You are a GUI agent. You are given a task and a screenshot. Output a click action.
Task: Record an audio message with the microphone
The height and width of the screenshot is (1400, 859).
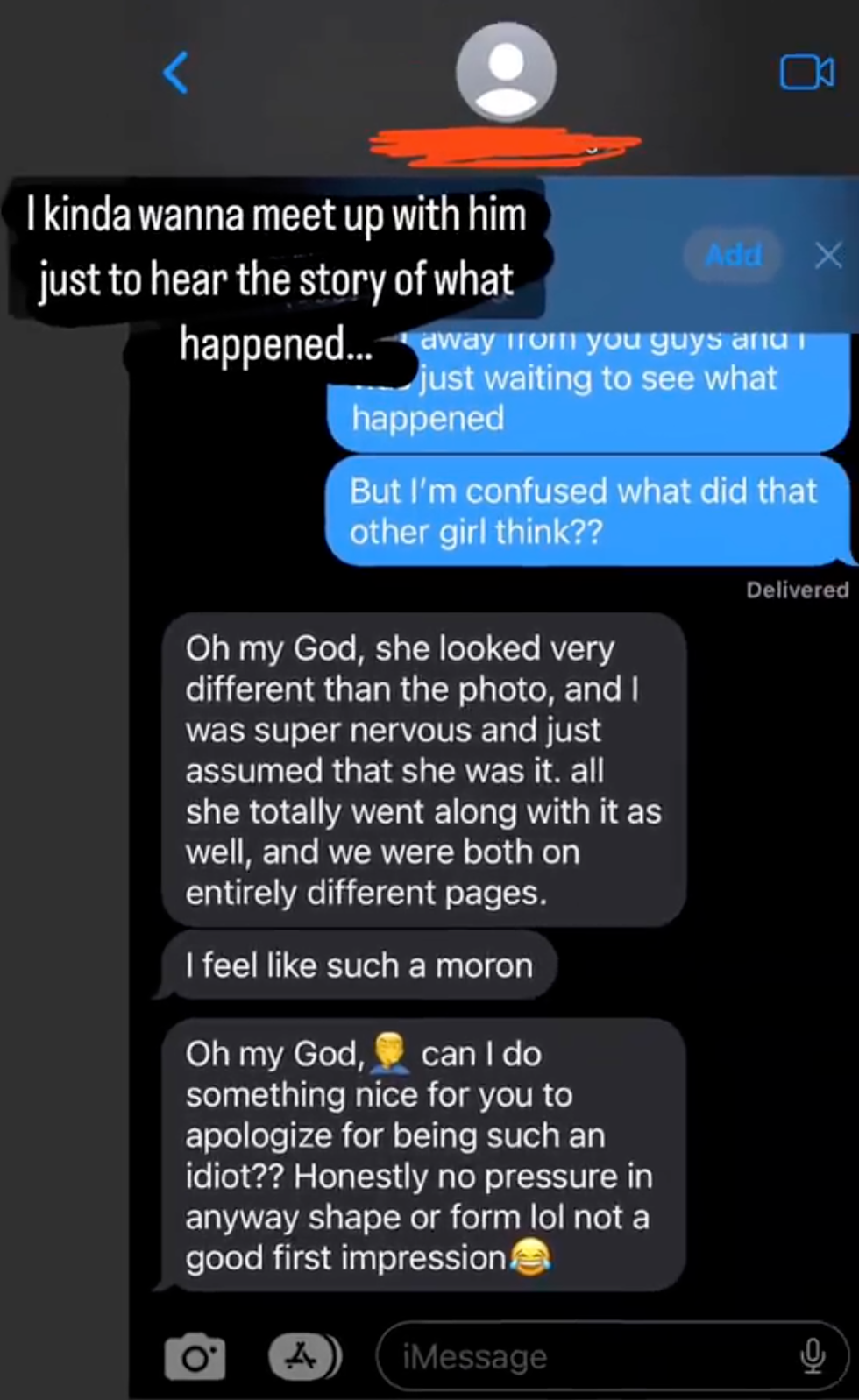[813, 1357]
